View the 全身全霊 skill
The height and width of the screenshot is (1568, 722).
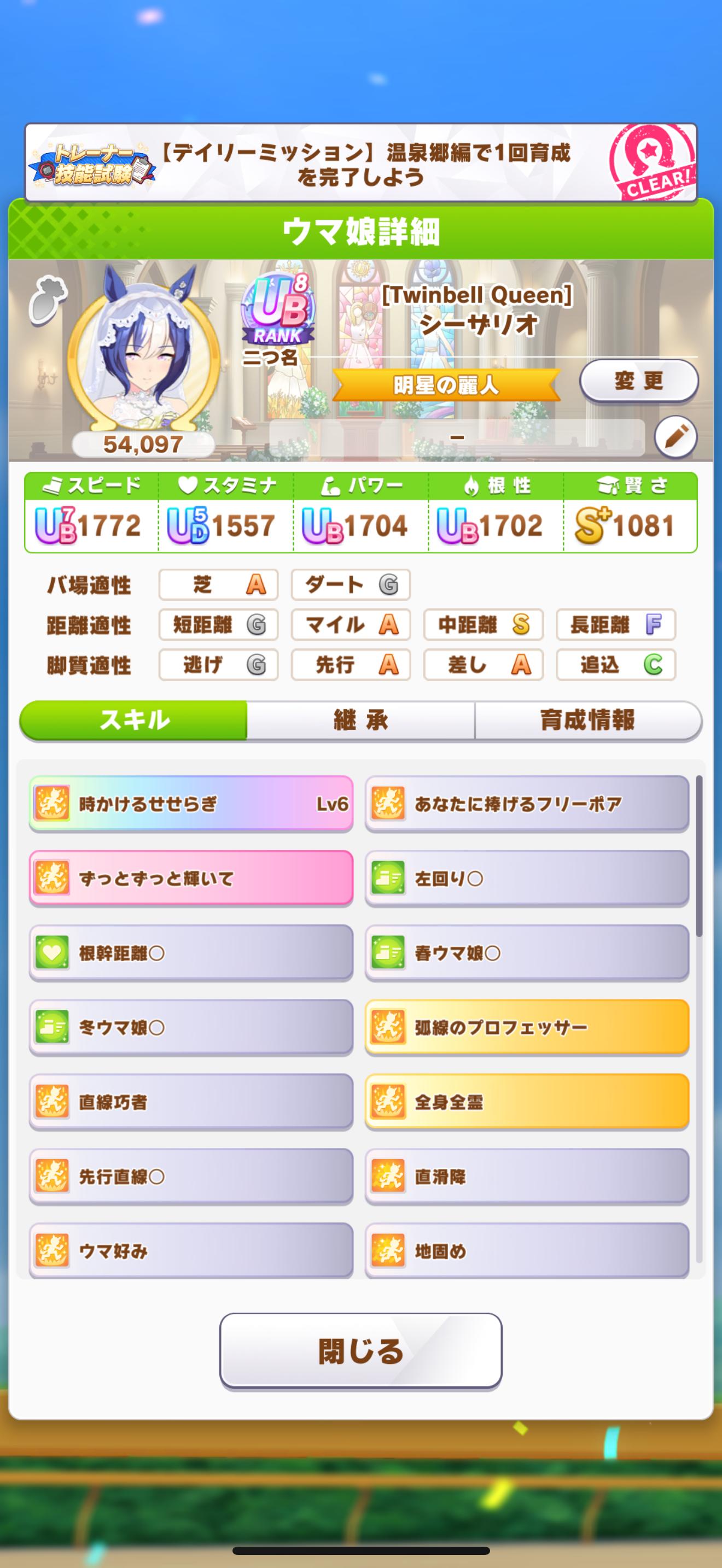tap(527, 1102)
